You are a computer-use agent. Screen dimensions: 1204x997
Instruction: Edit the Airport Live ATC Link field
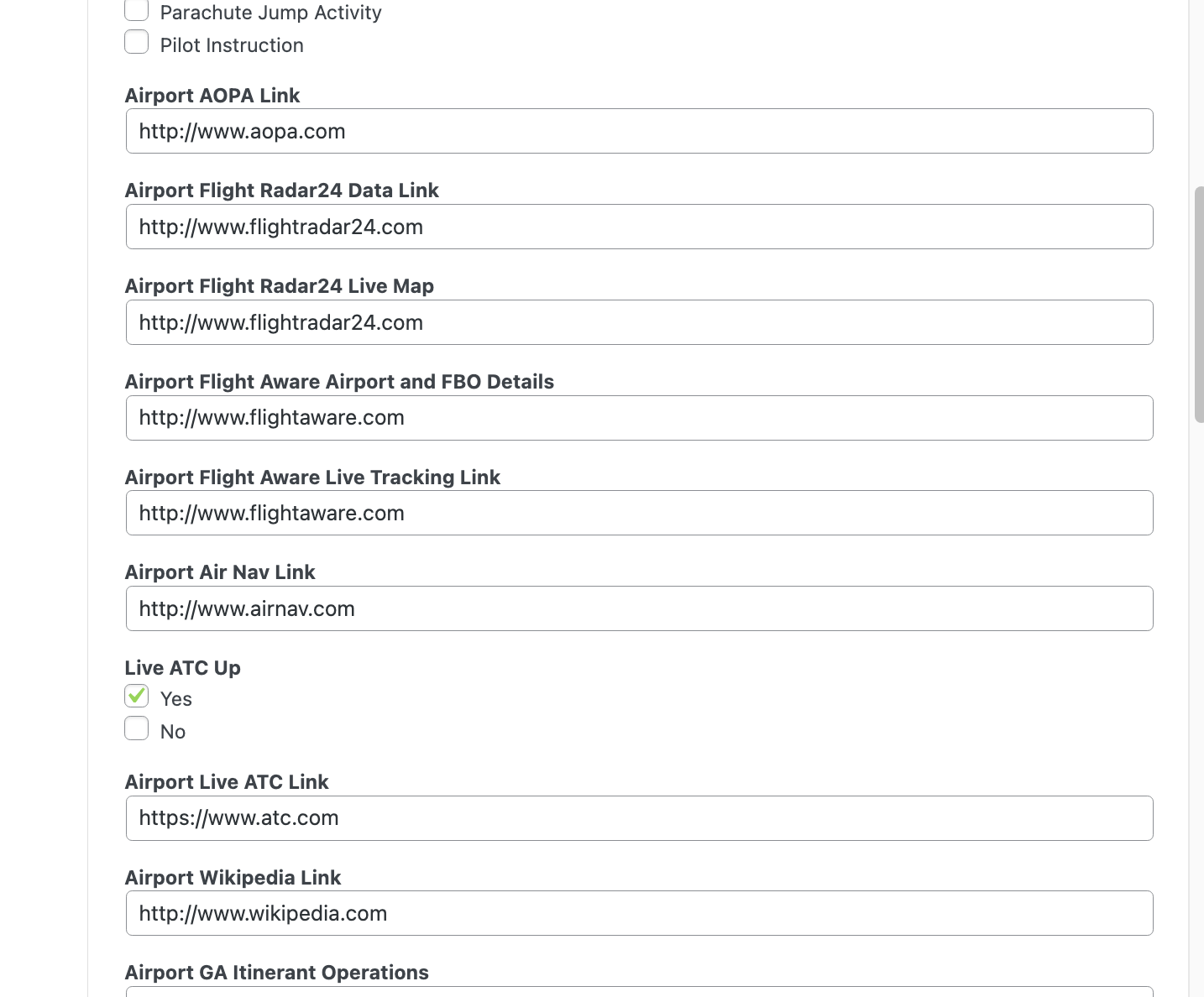(639, 818)
